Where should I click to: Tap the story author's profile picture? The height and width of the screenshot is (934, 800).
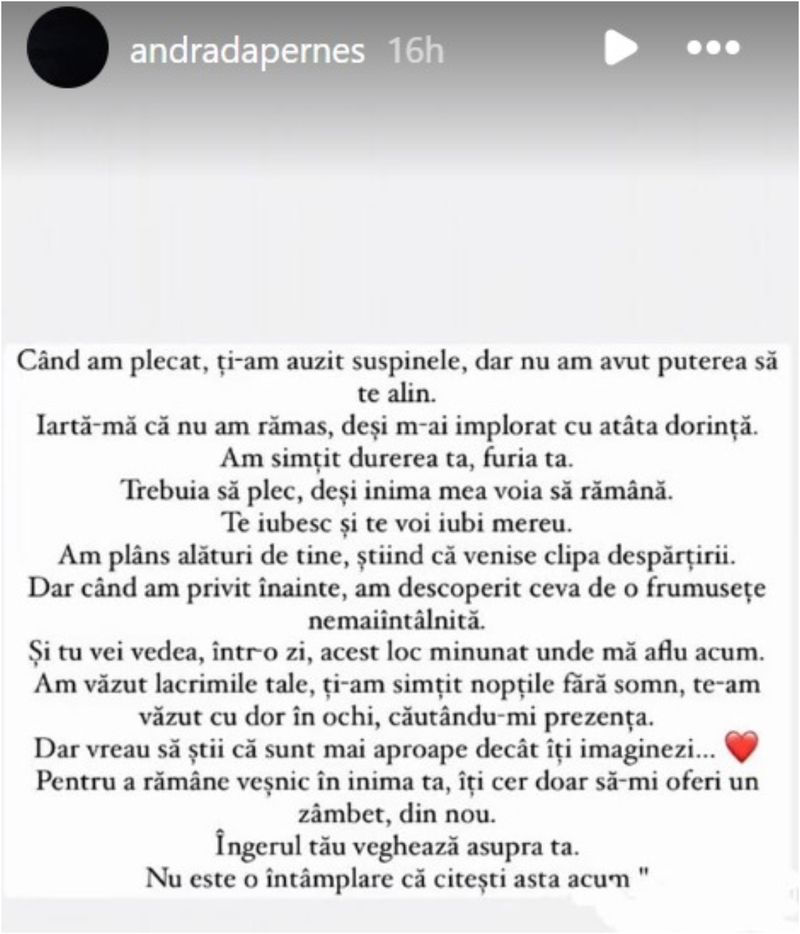[x=67, y=51]
